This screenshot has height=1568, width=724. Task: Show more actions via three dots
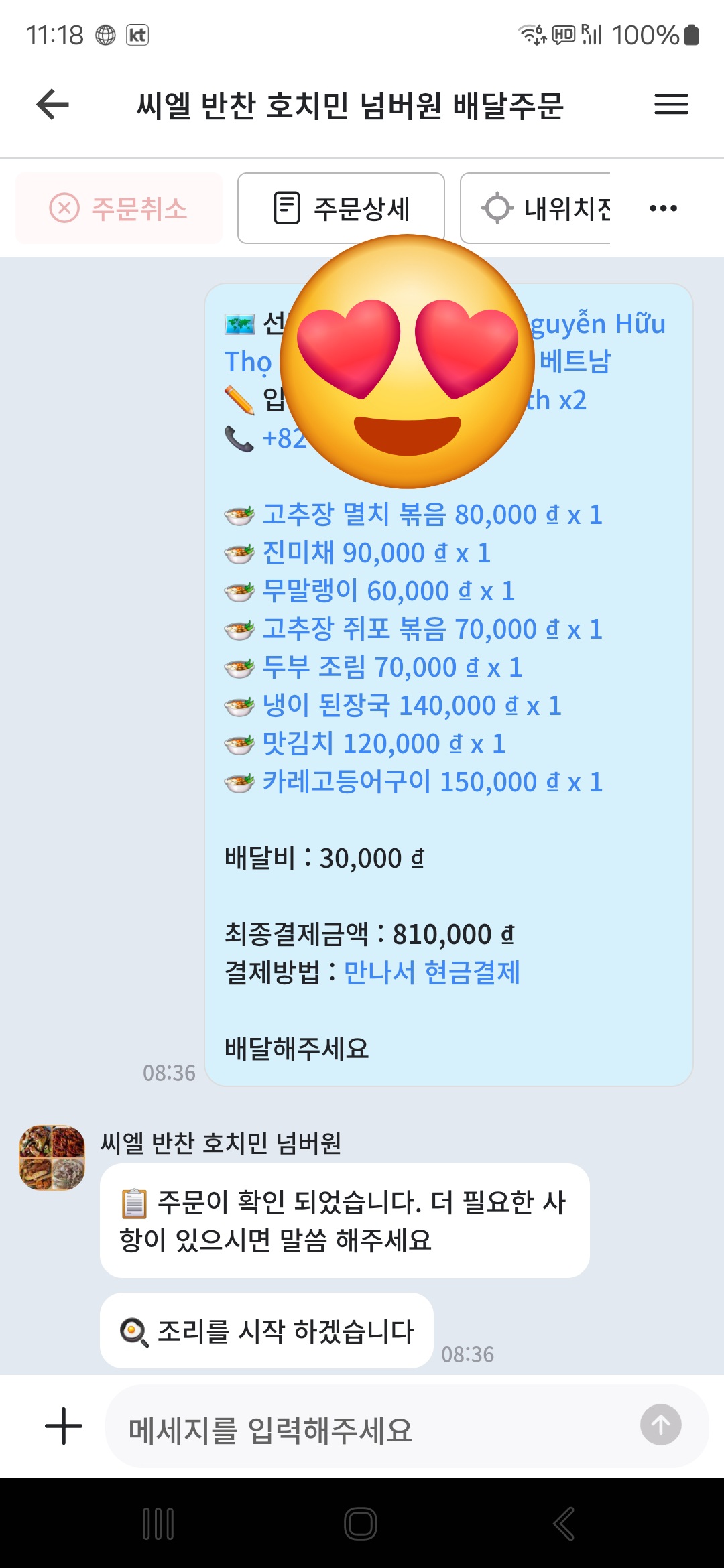[x=663, y=208]
